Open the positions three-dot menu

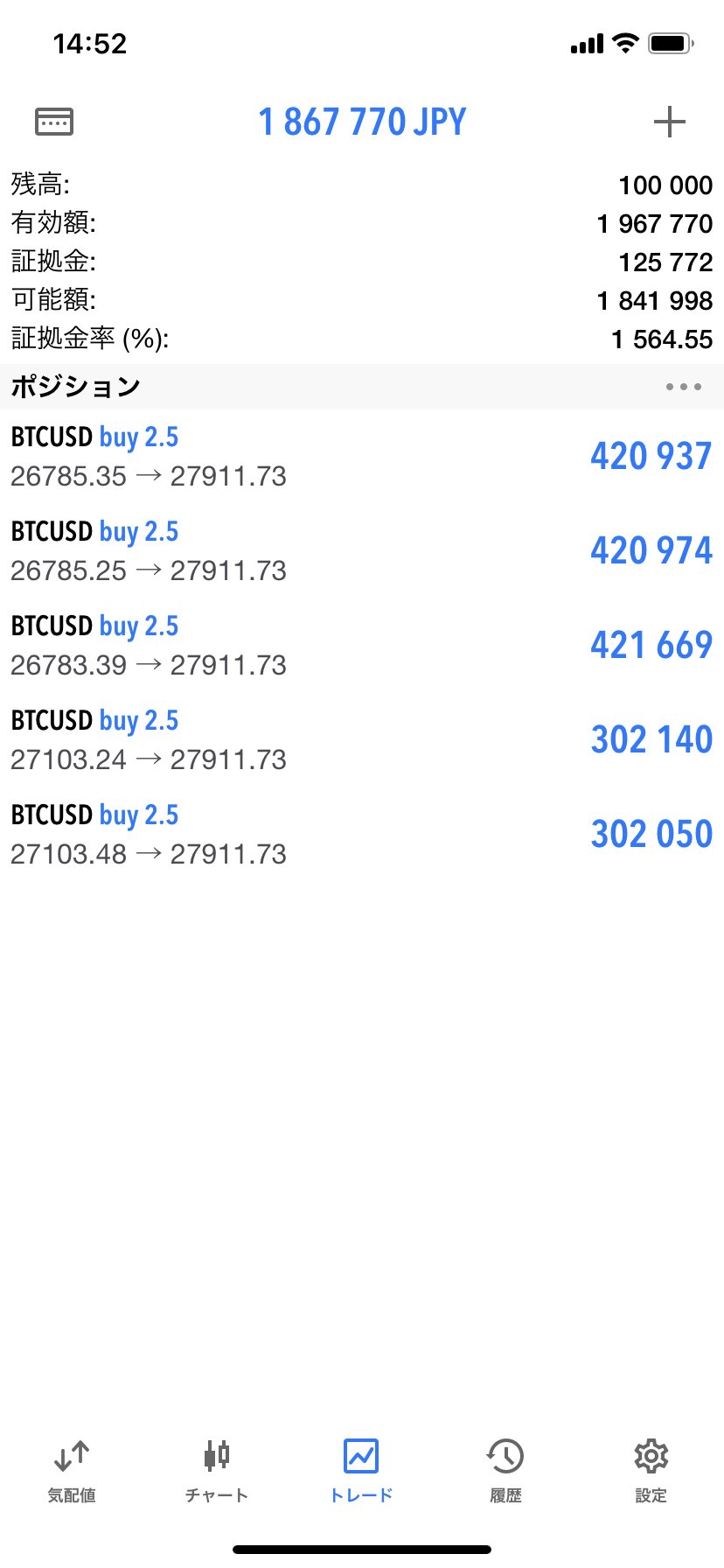[x=683, y=387]
